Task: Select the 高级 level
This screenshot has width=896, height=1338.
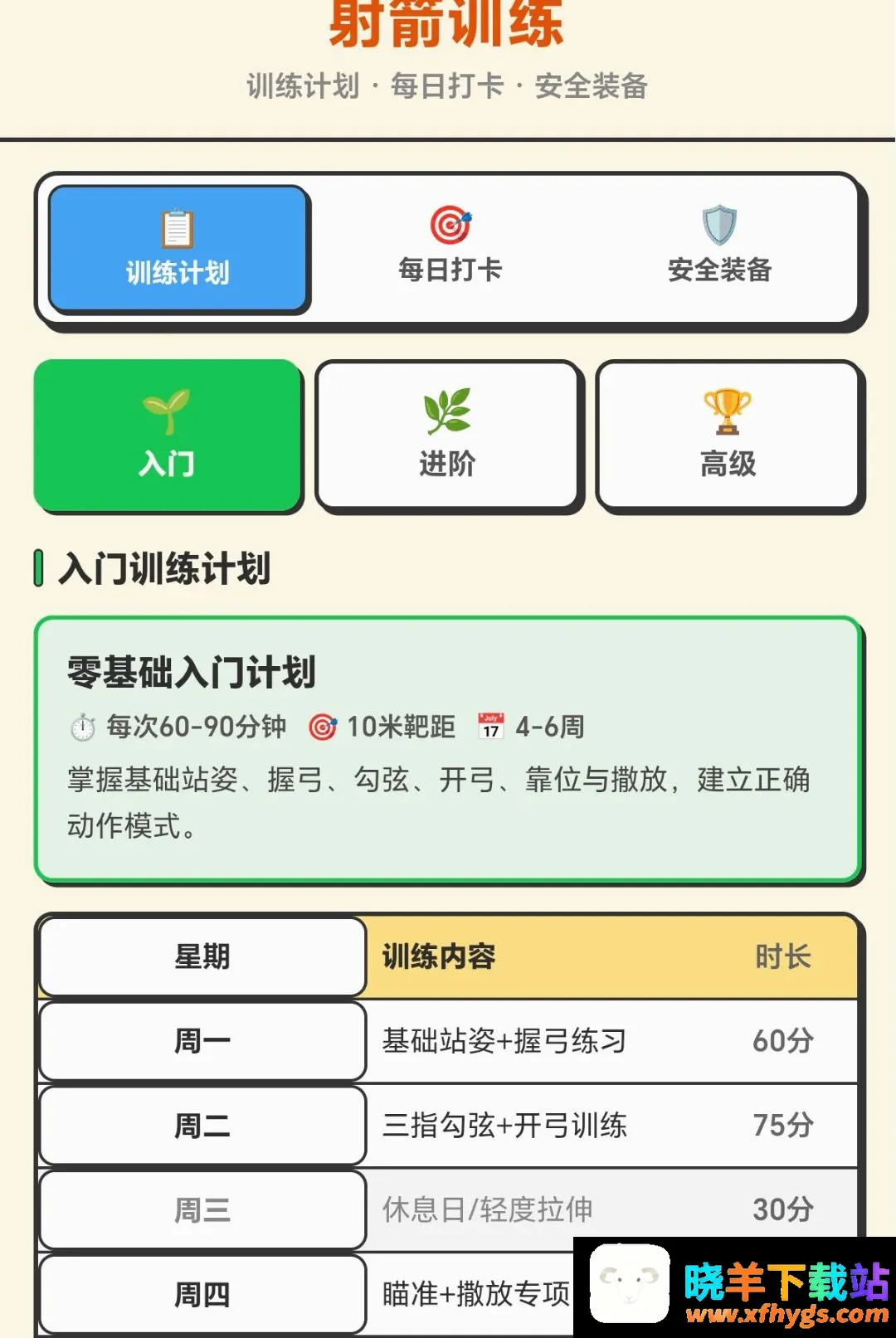Action: pyautogui.click(x=728, y=435)
